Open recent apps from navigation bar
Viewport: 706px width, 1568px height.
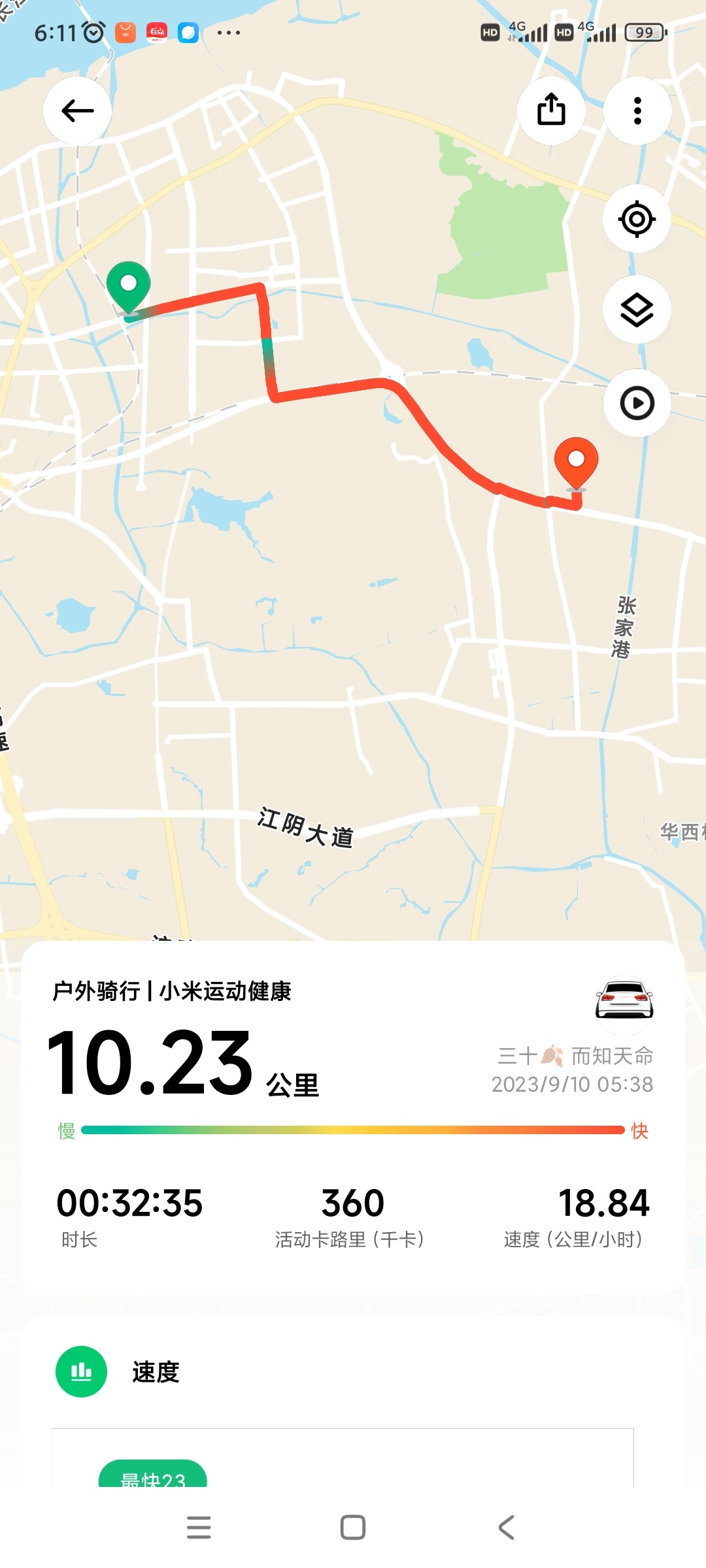coord(199,1527)
